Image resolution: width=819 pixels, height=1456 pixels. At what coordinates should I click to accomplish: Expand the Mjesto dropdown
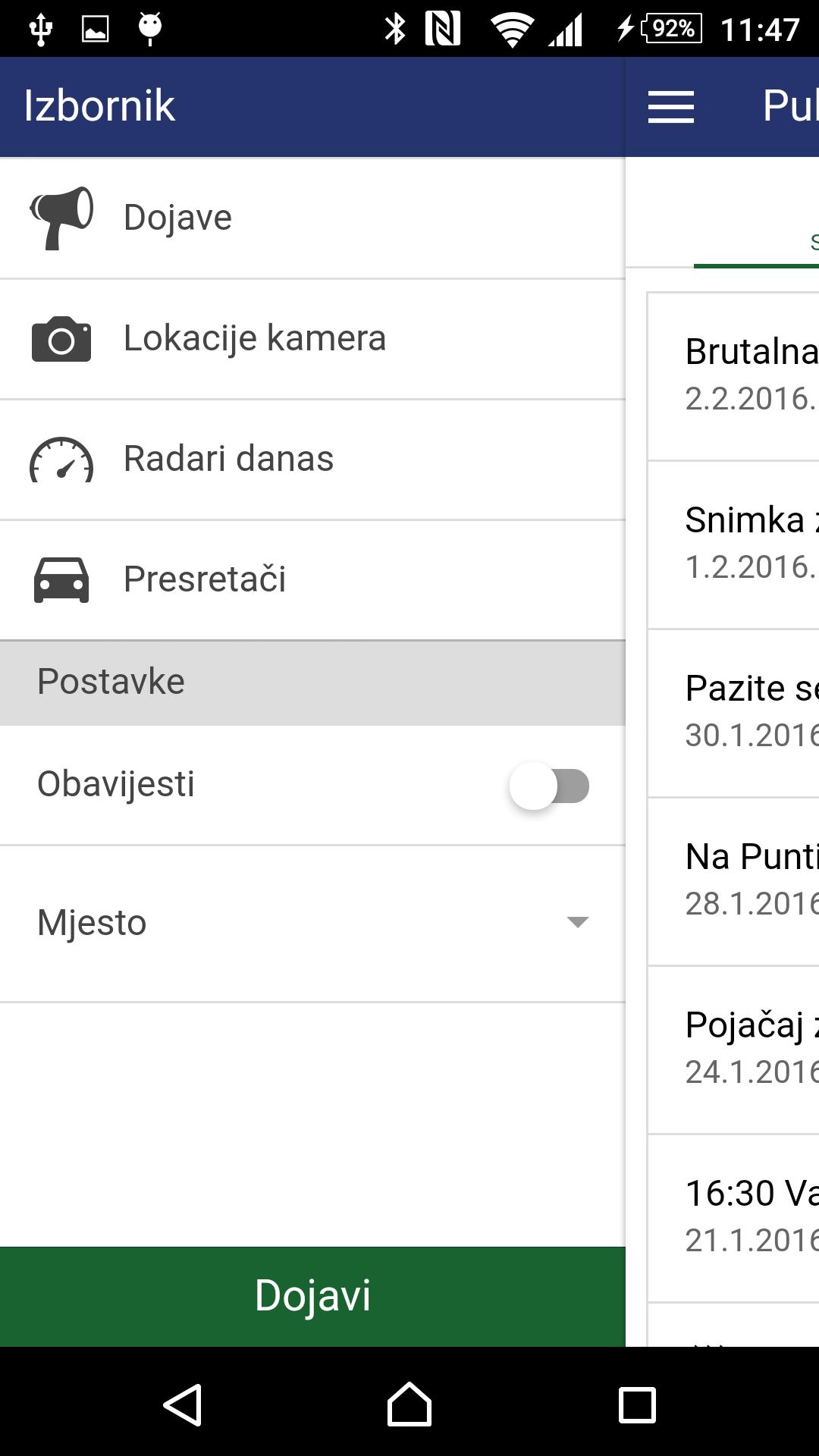tap(312, 923)
